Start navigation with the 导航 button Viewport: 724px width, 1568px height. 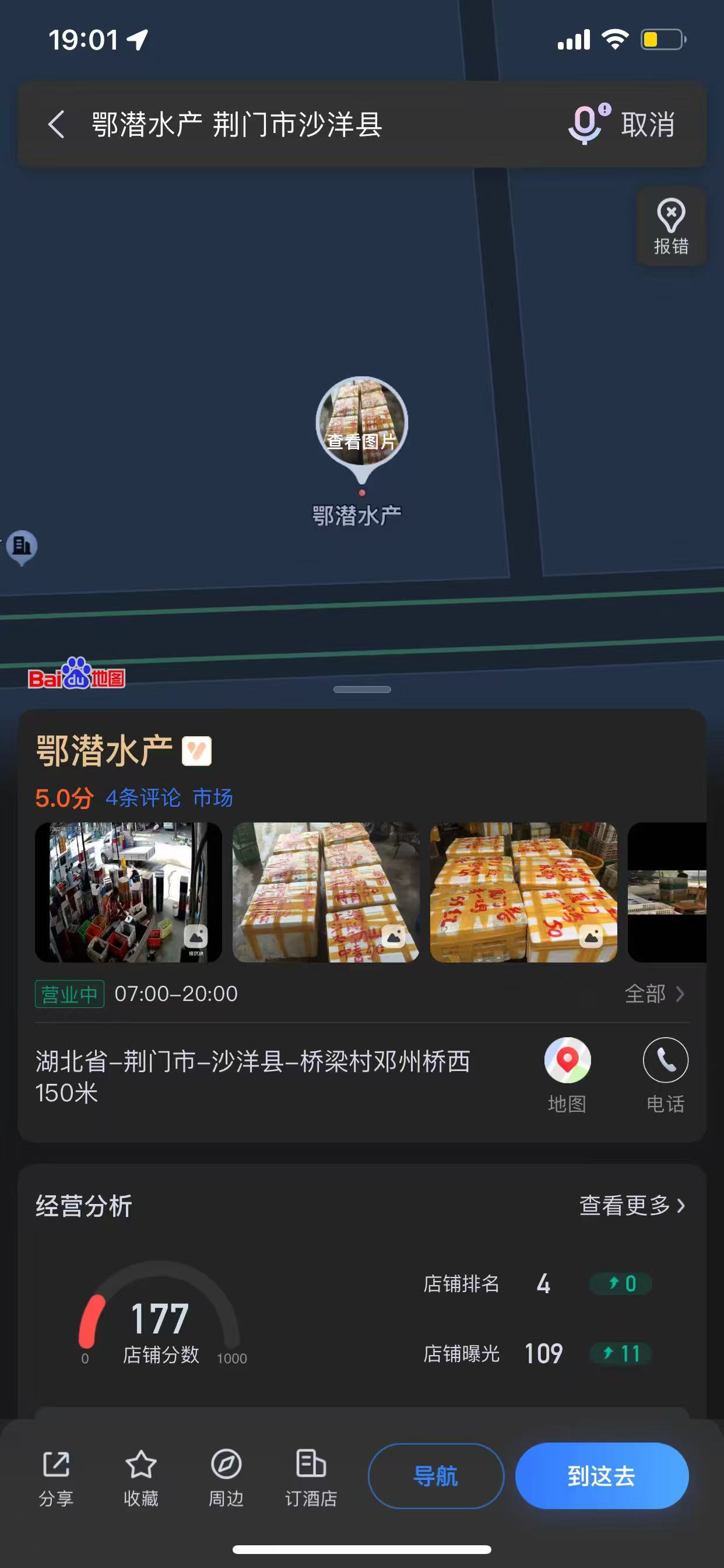435,1475
